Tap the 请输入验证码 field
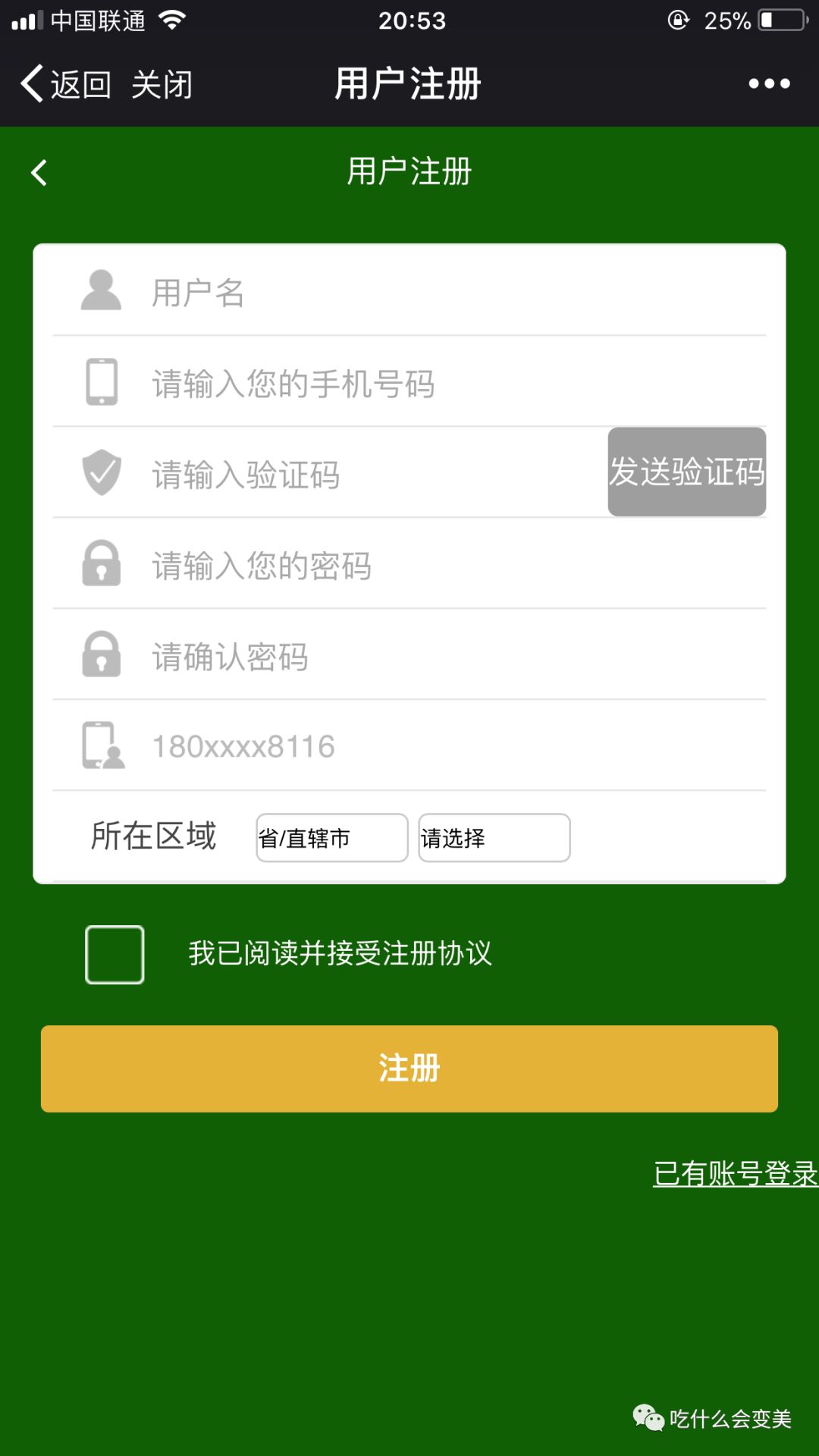Image resolution: width=819 pixels, height=1456 pixels. pos(329,473)
